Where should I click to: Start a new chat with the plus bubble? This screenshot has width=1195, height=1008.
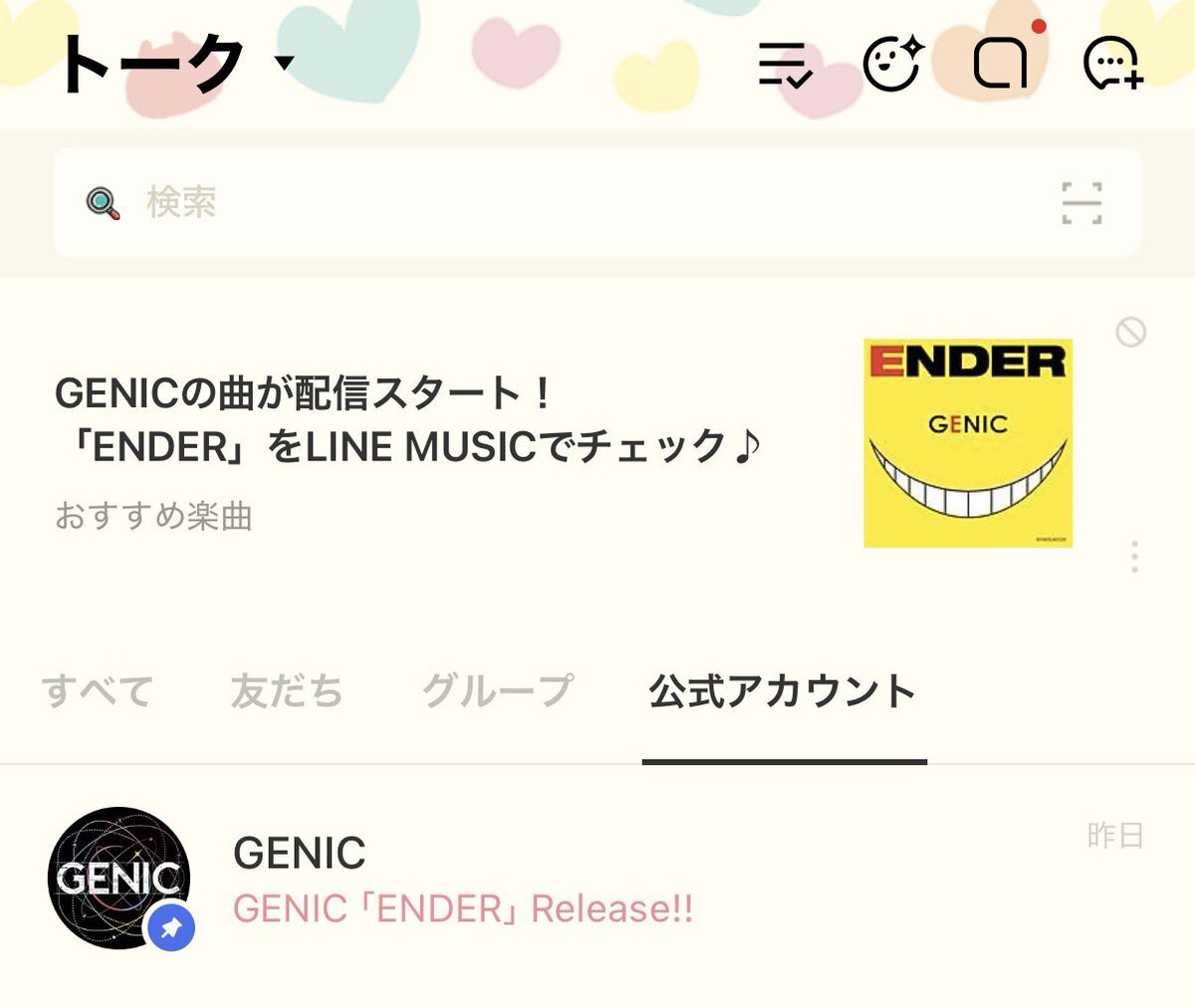coord(1111,64)
